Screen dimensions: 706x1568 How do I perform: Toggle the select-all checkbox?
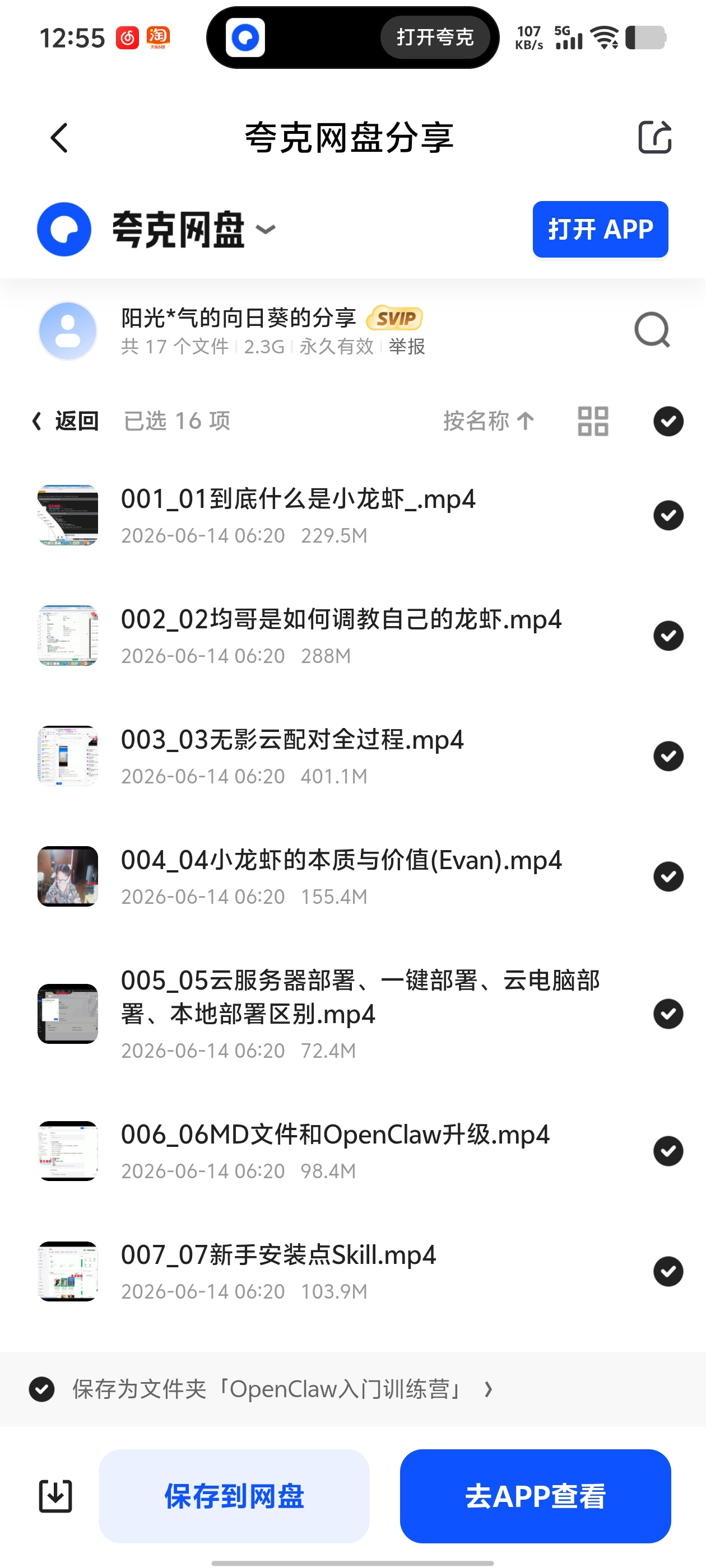point(668,421)
